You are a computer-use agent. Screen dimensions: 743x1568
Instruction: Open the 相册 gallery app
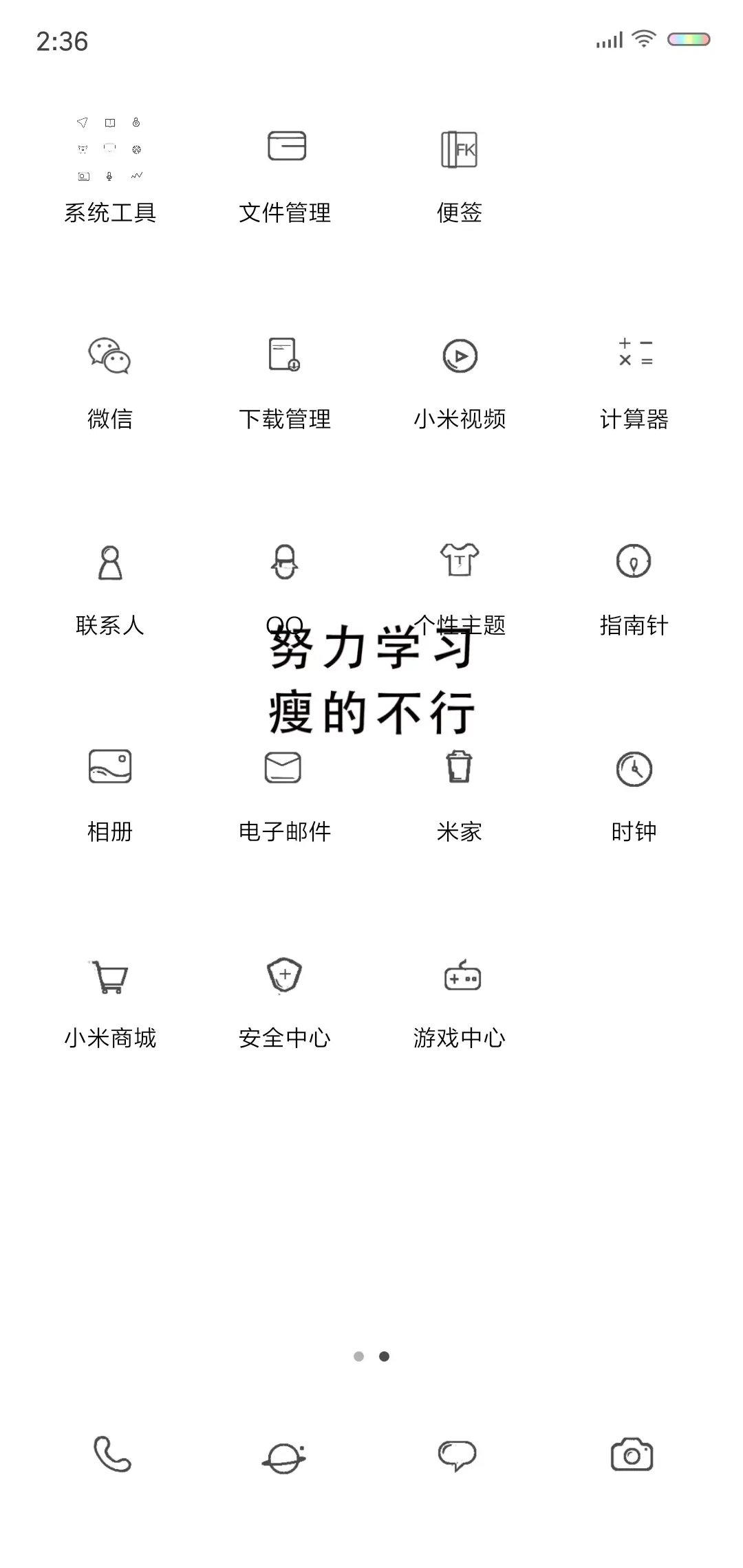110,769
